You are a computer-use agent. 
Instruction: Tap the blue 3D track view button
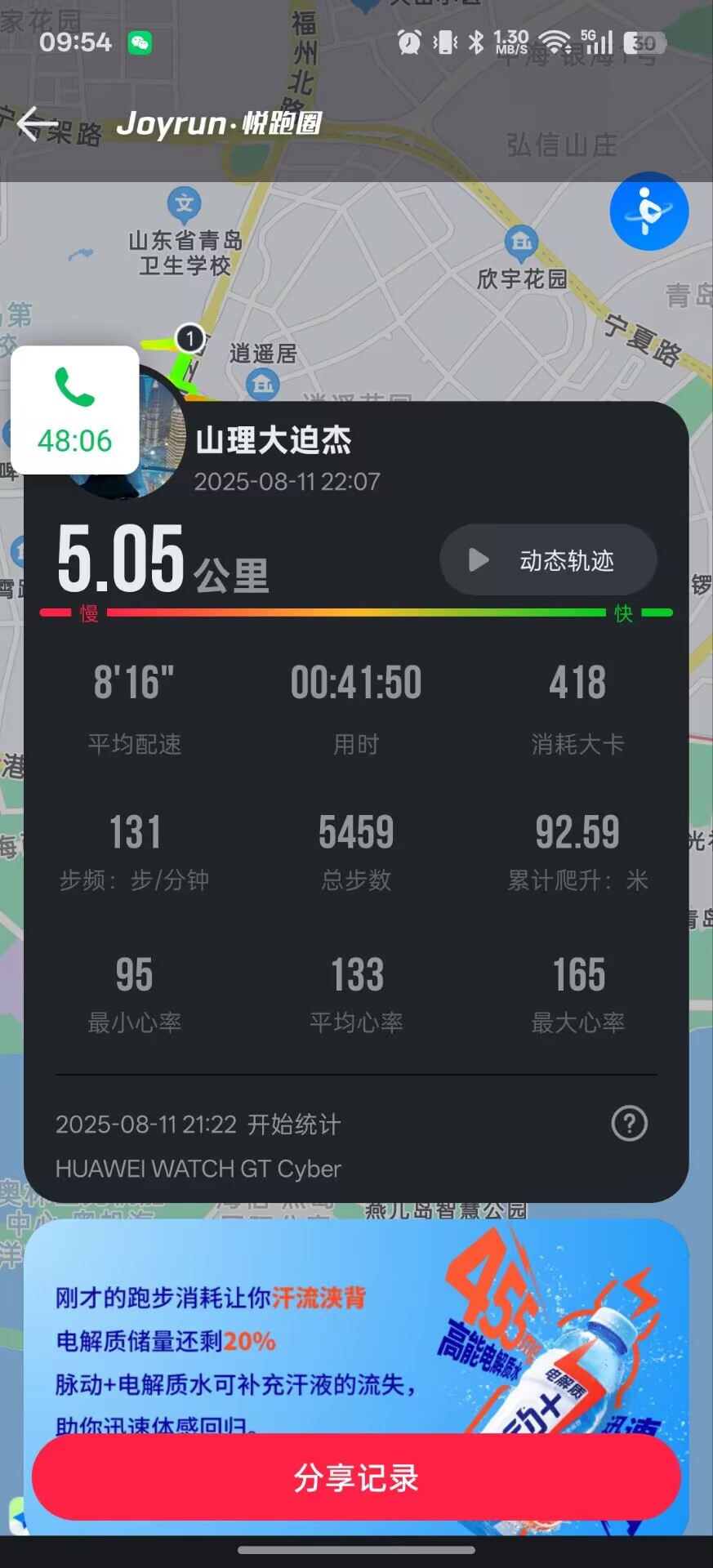point(648,211)
